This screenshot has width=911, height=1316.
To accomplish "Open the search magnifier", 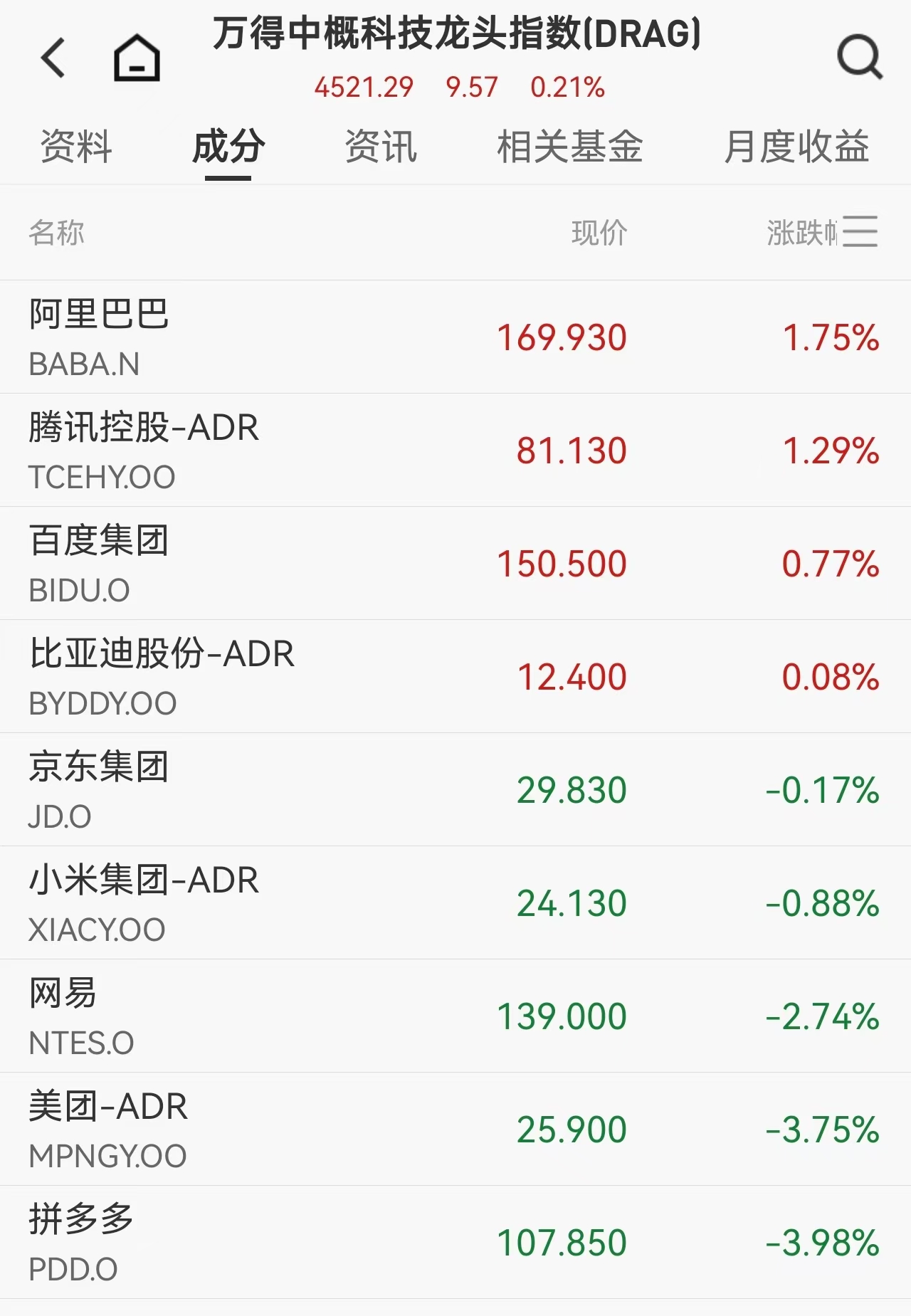I will pyautogui.click(x=859, y=58).
